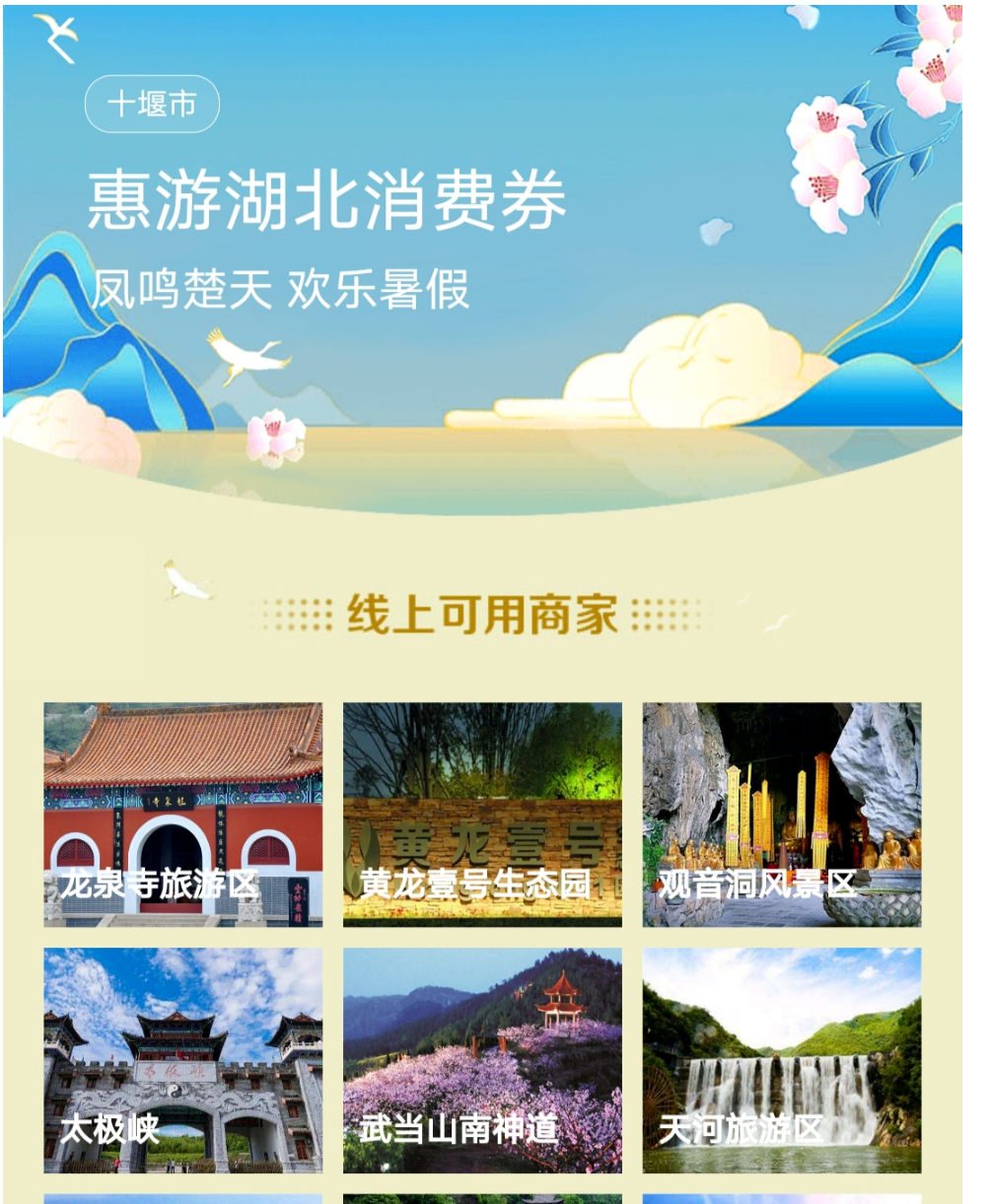Open the 武当山南神道 tile

click(x=482, y=1060)
